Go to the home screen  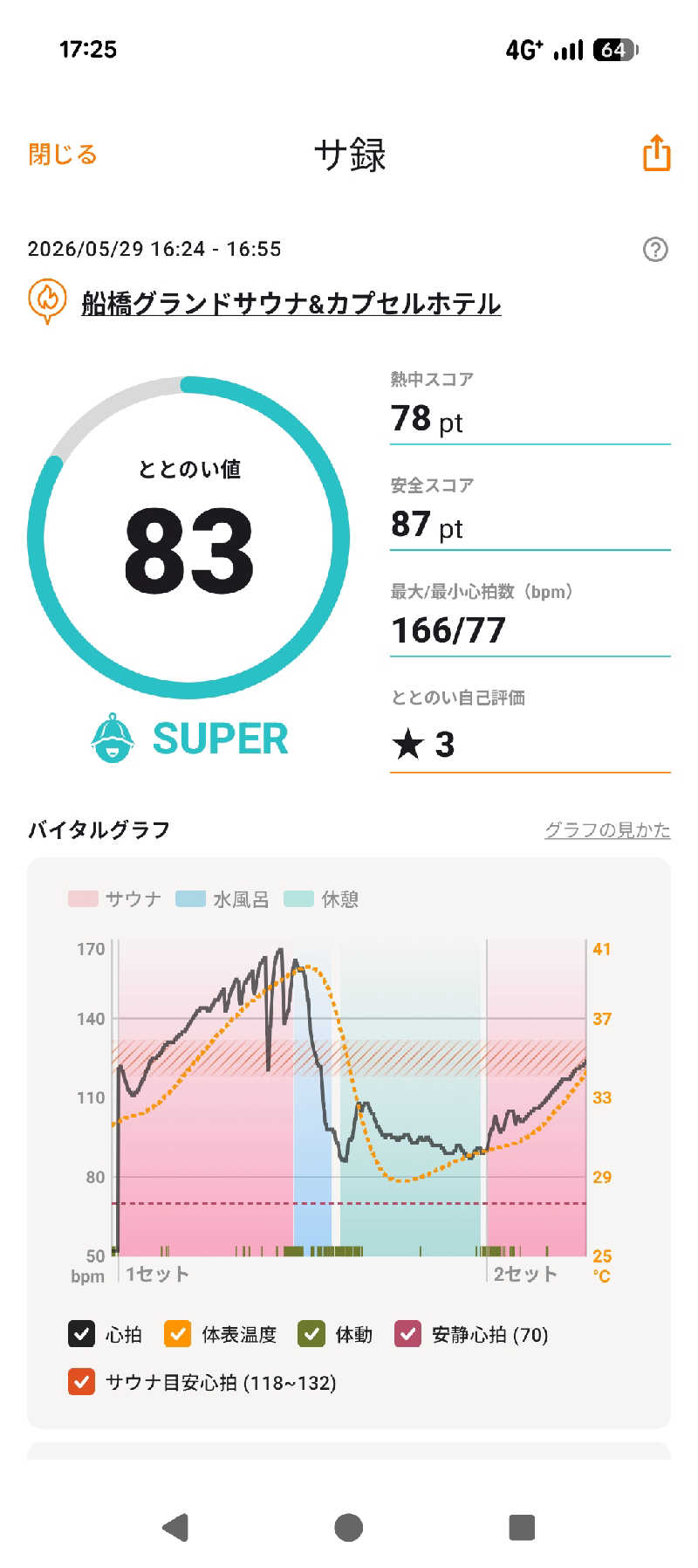349,1527
